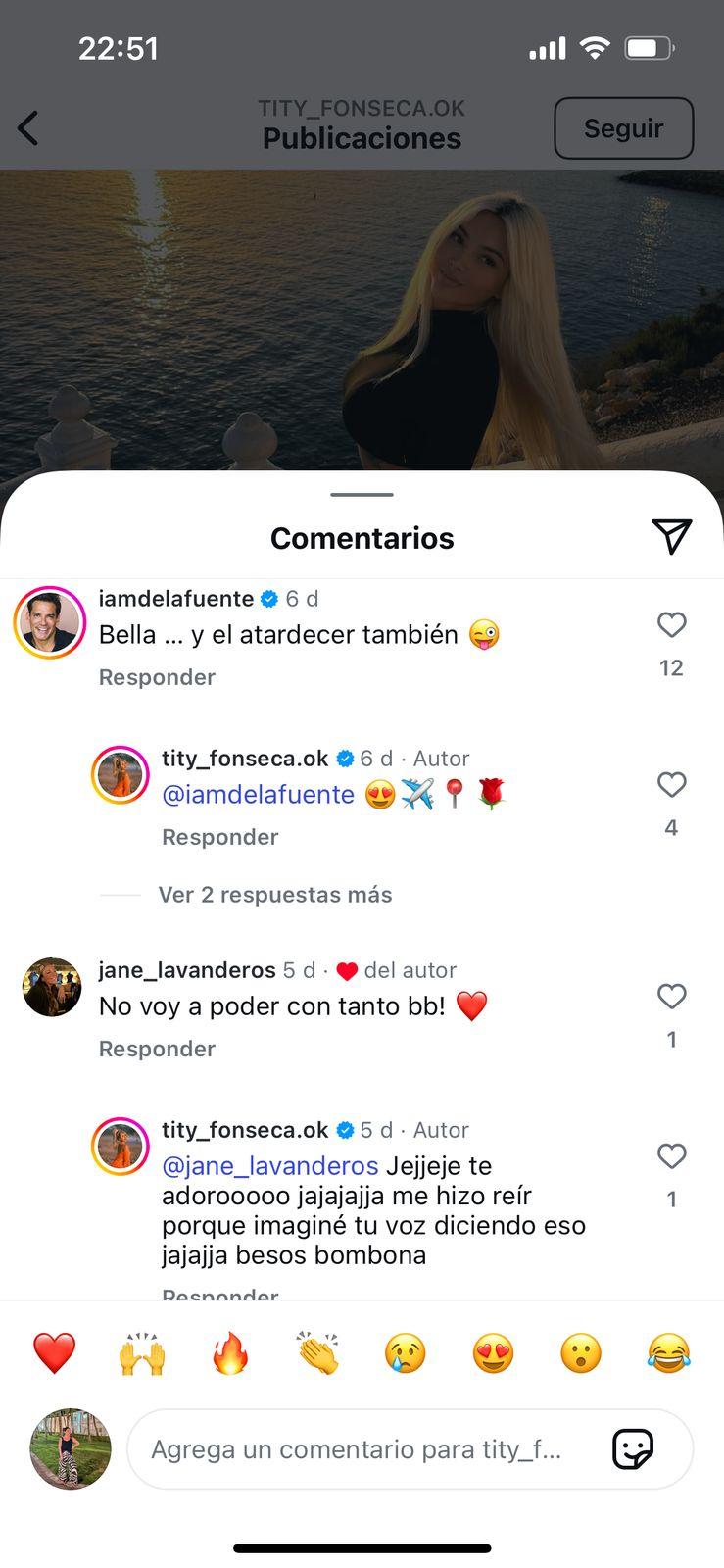Like the author's reply to jane_lavanderos

pyautogui.click(x=671, y=1156)
